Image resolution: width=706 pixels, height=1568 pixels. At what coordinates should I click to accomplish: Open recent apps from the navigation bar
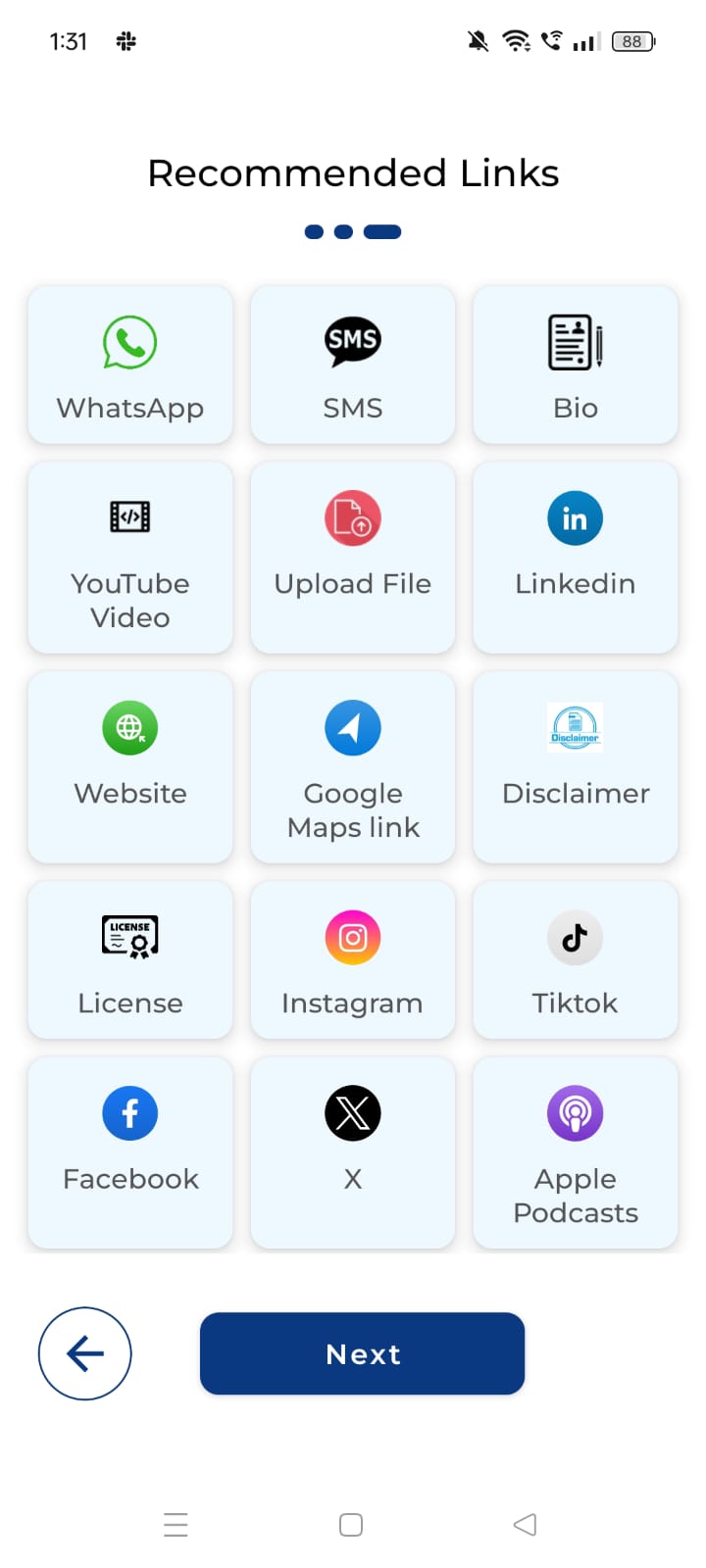[x=176, y=1525]
